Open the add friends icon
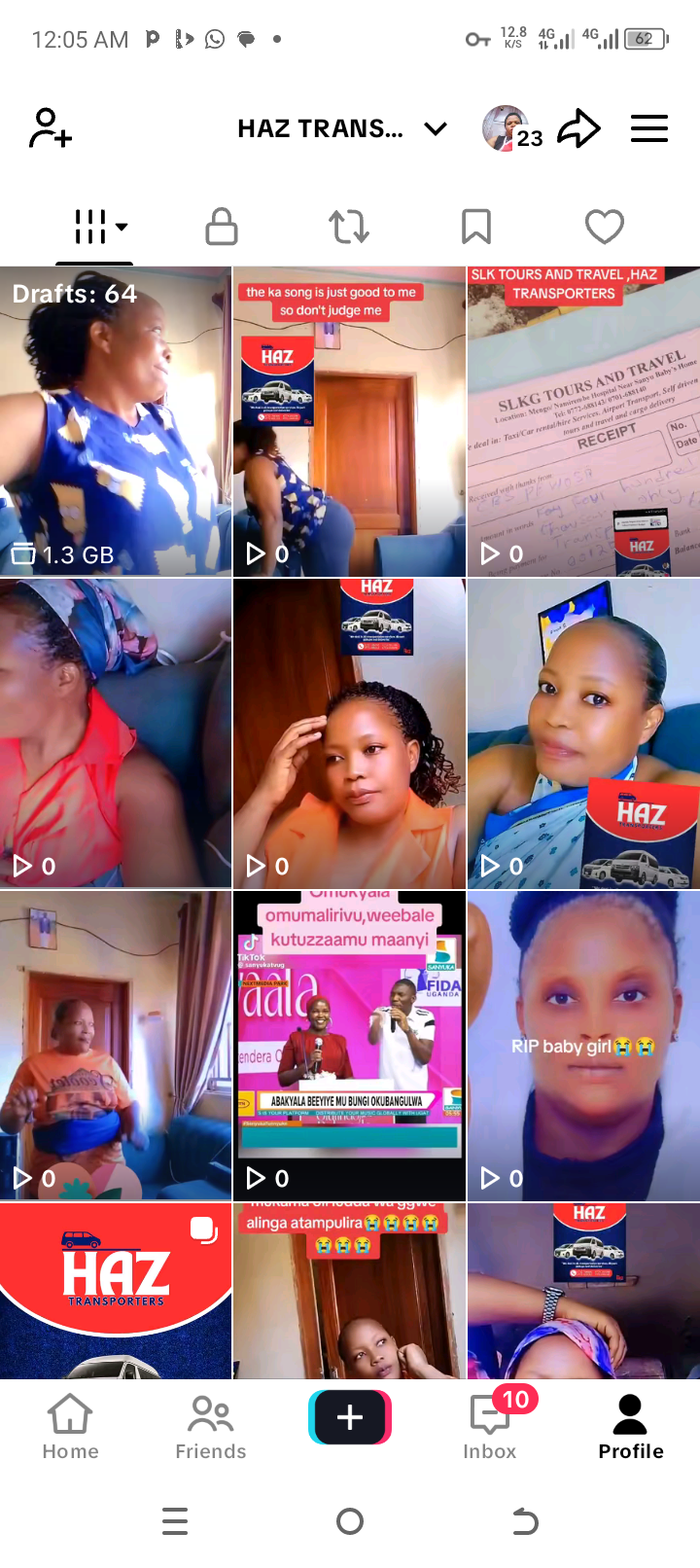The width and height of the screenshot is (700, 1568). click(51, 128)
